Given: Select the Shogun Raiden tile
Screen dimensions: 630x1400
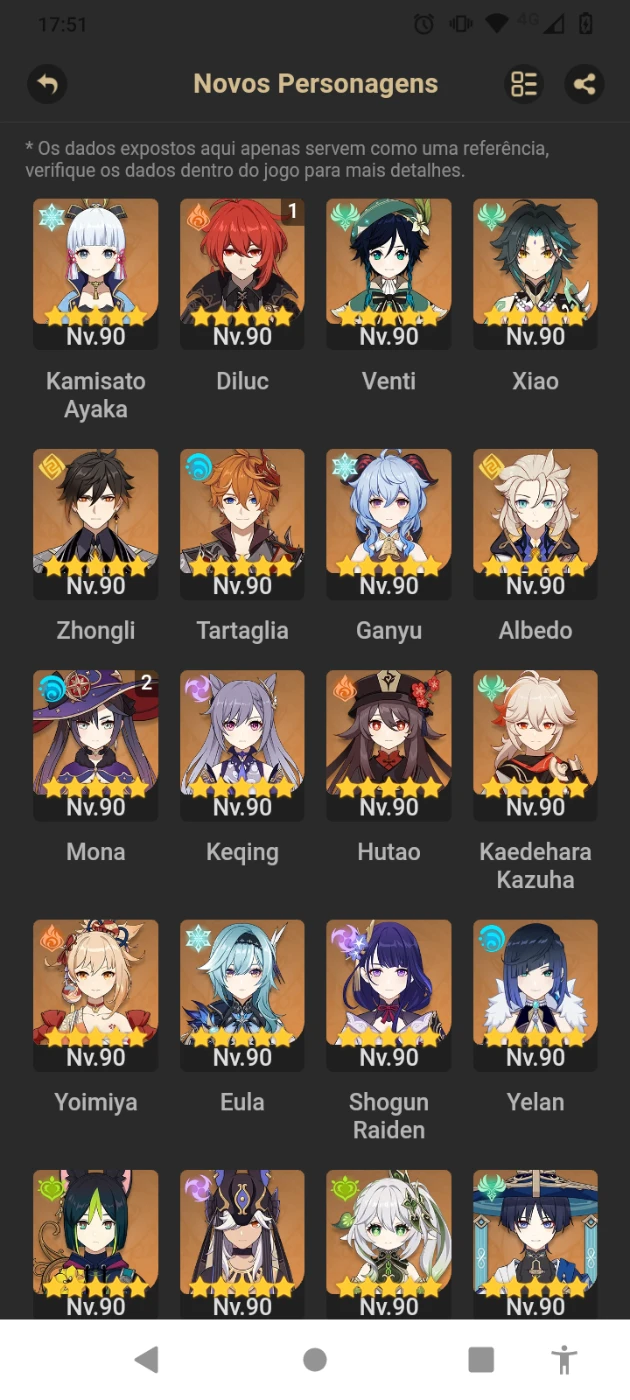Looking at the screenshot, I should (x=389, y=992).
